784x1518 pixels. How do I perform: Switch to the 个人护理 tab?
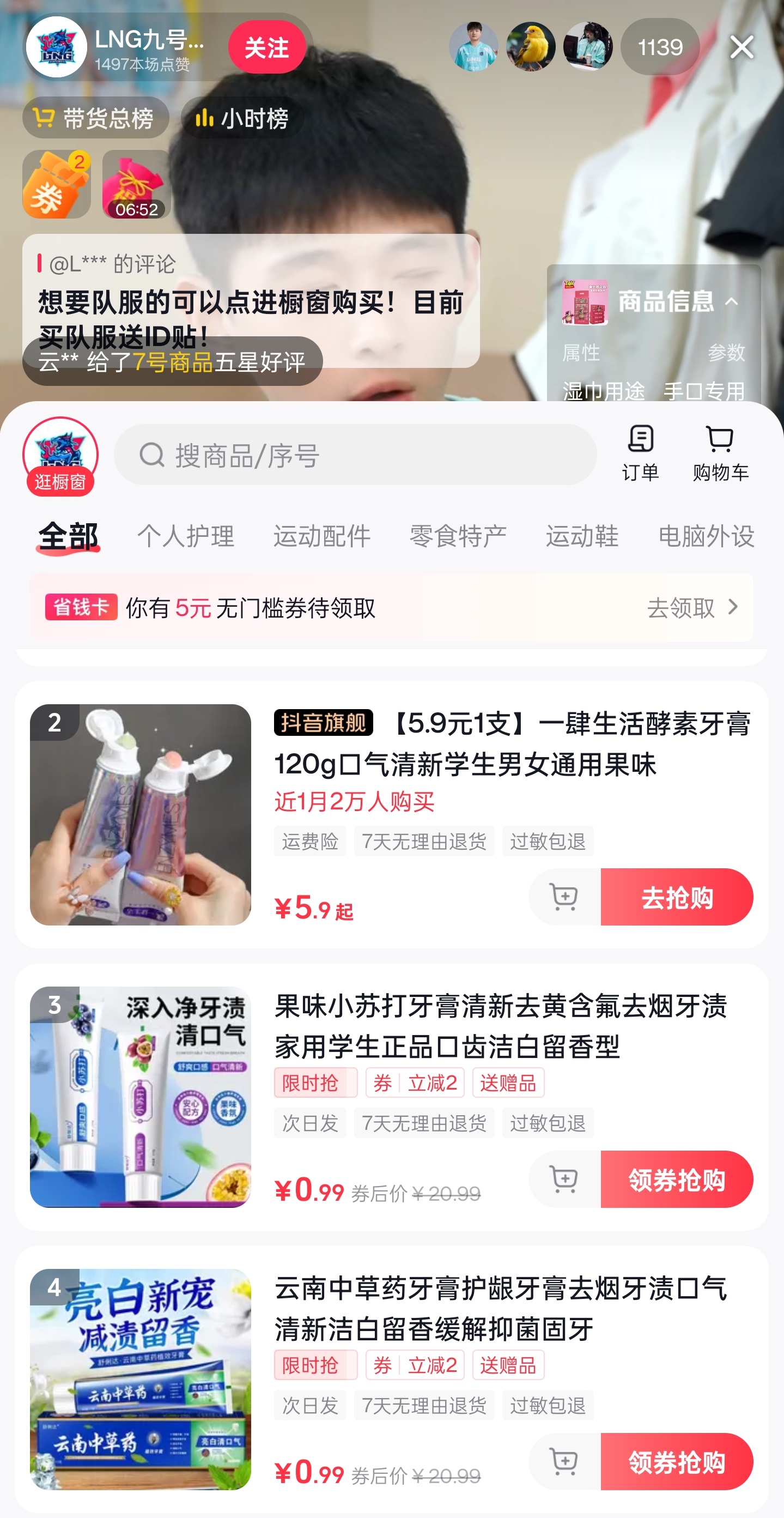tap(186, 536)
